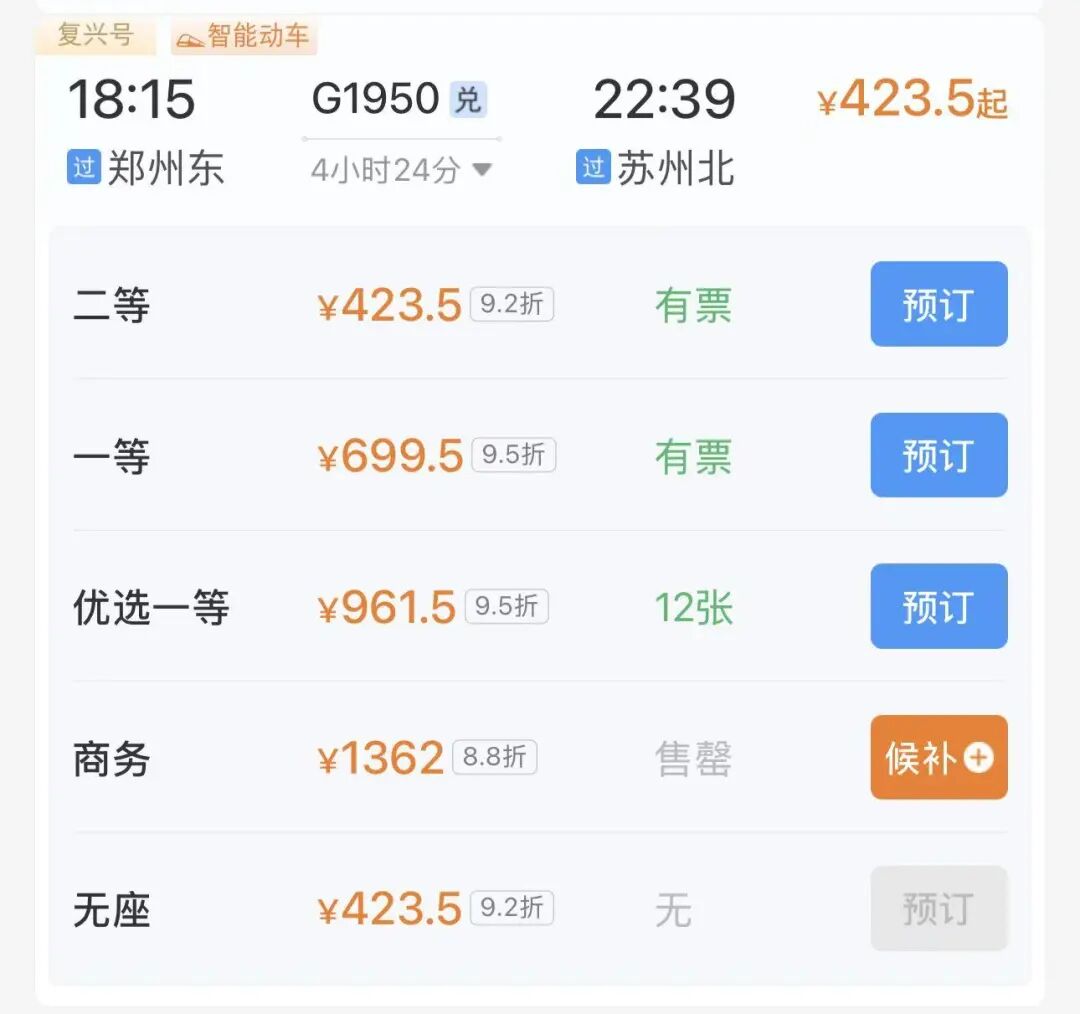This screenshot has width=1080, height=1014.
Task: Join the 候补 waitlist for 商务 seat
Action: click(x=938, y=757)
